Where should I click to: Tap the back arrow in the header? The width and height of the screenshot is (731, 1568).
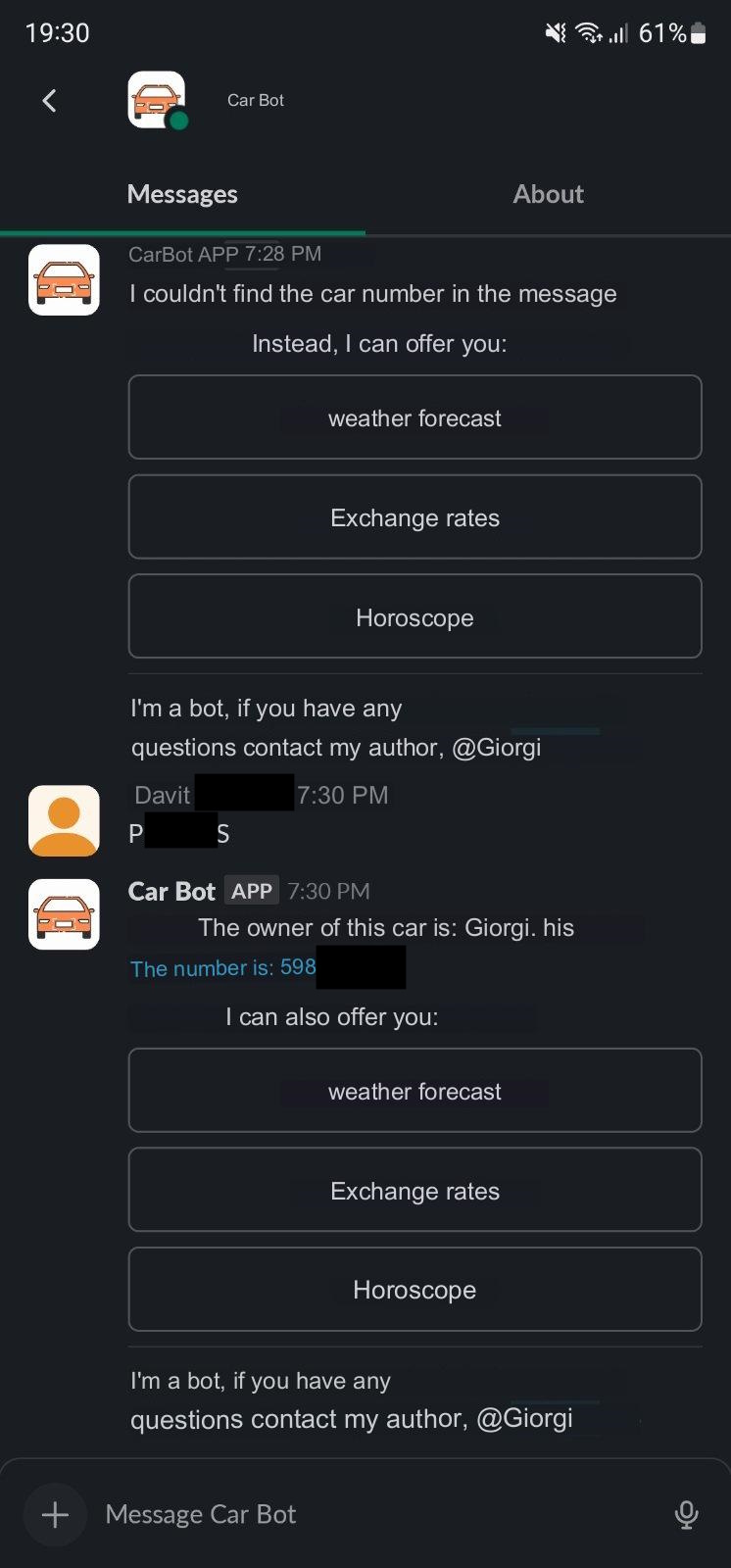pos(49,100)
